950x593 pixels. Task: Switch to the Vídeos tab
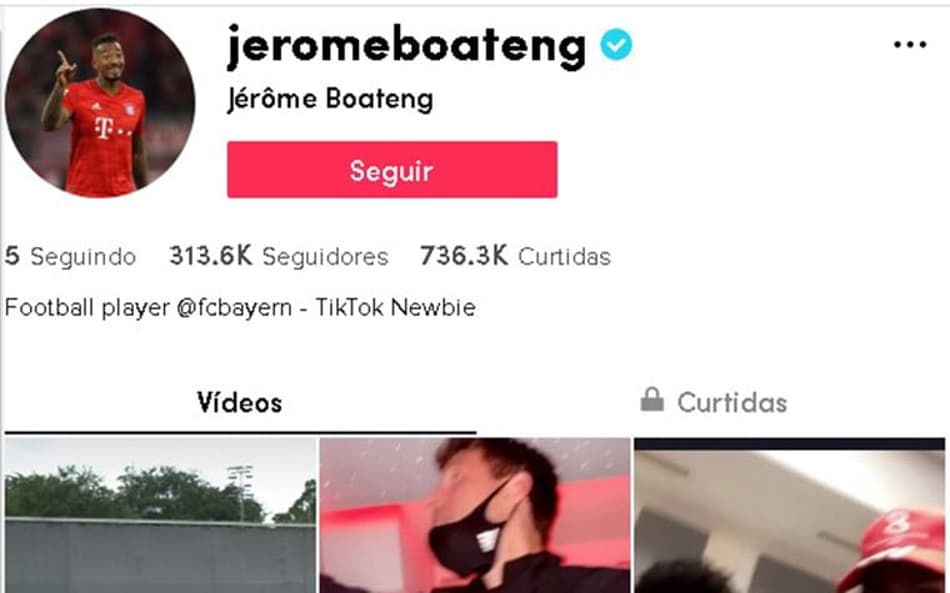click(239, 403)
